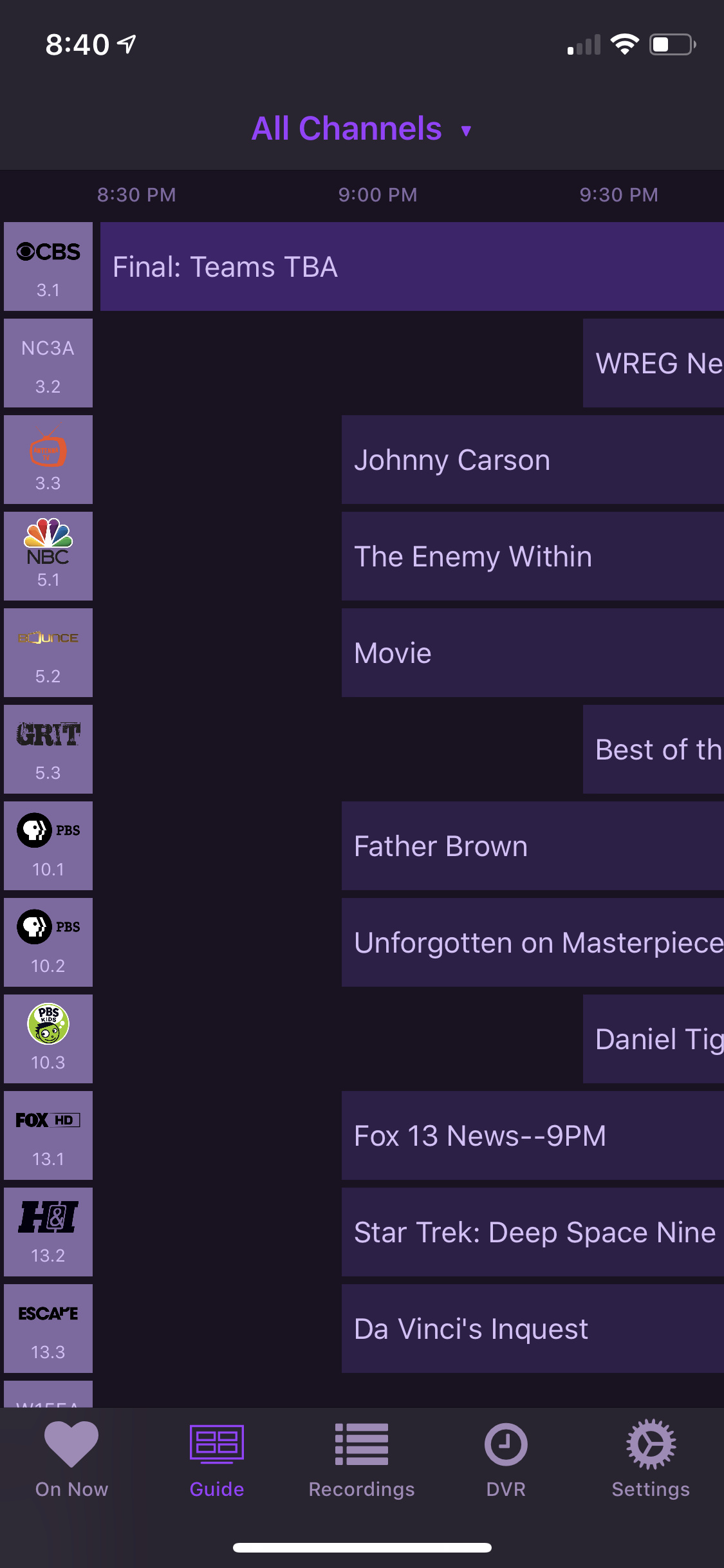
Task: Select the Johnny Carson program
Action: pyautogui.click(x=532, y=460)
